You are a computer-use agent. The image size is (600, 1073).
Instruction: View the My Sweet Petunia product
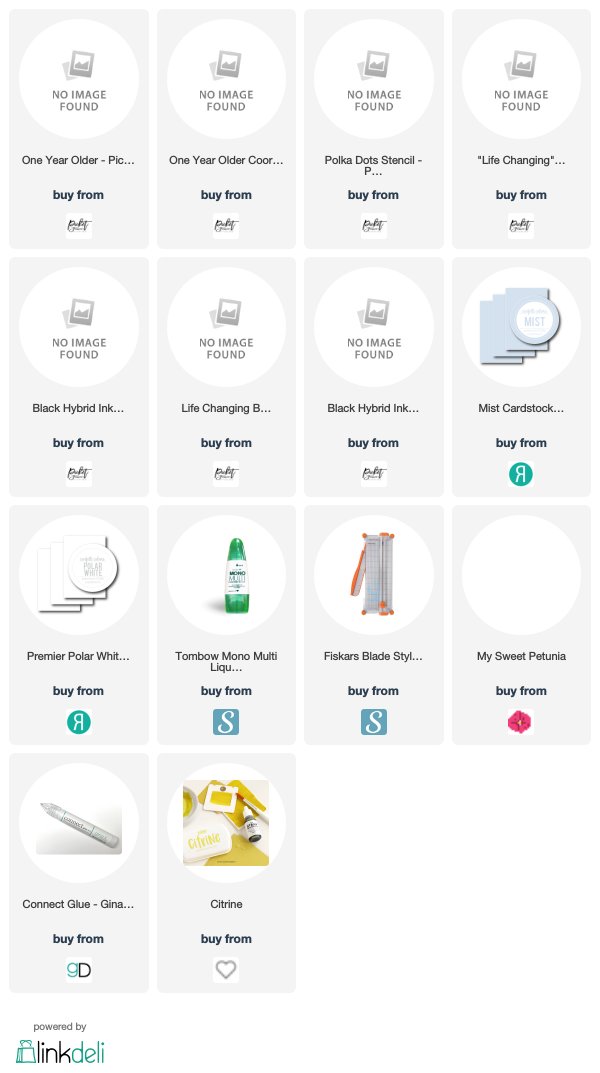[521, 625]
